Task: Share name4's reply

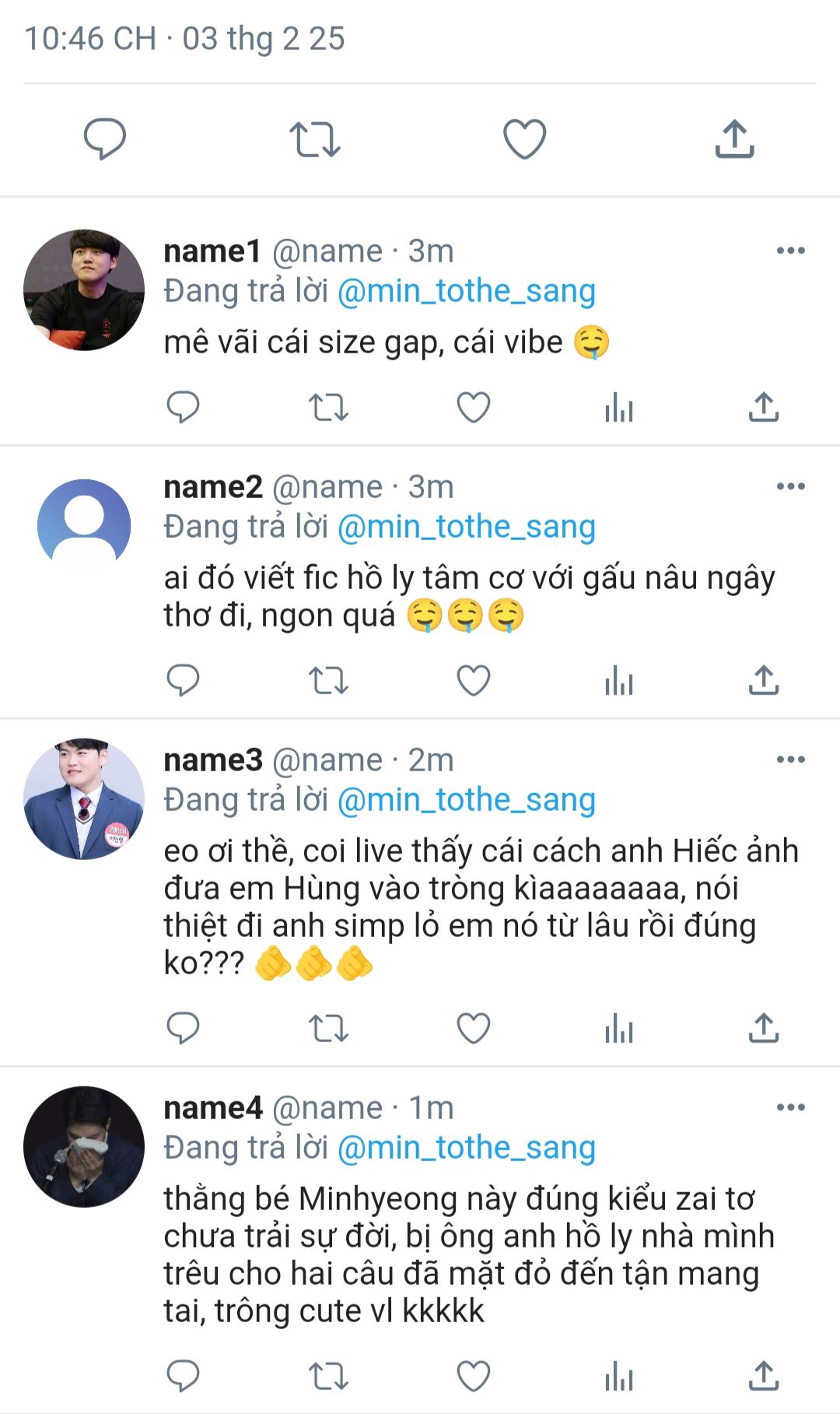Action: [764, 1376]
